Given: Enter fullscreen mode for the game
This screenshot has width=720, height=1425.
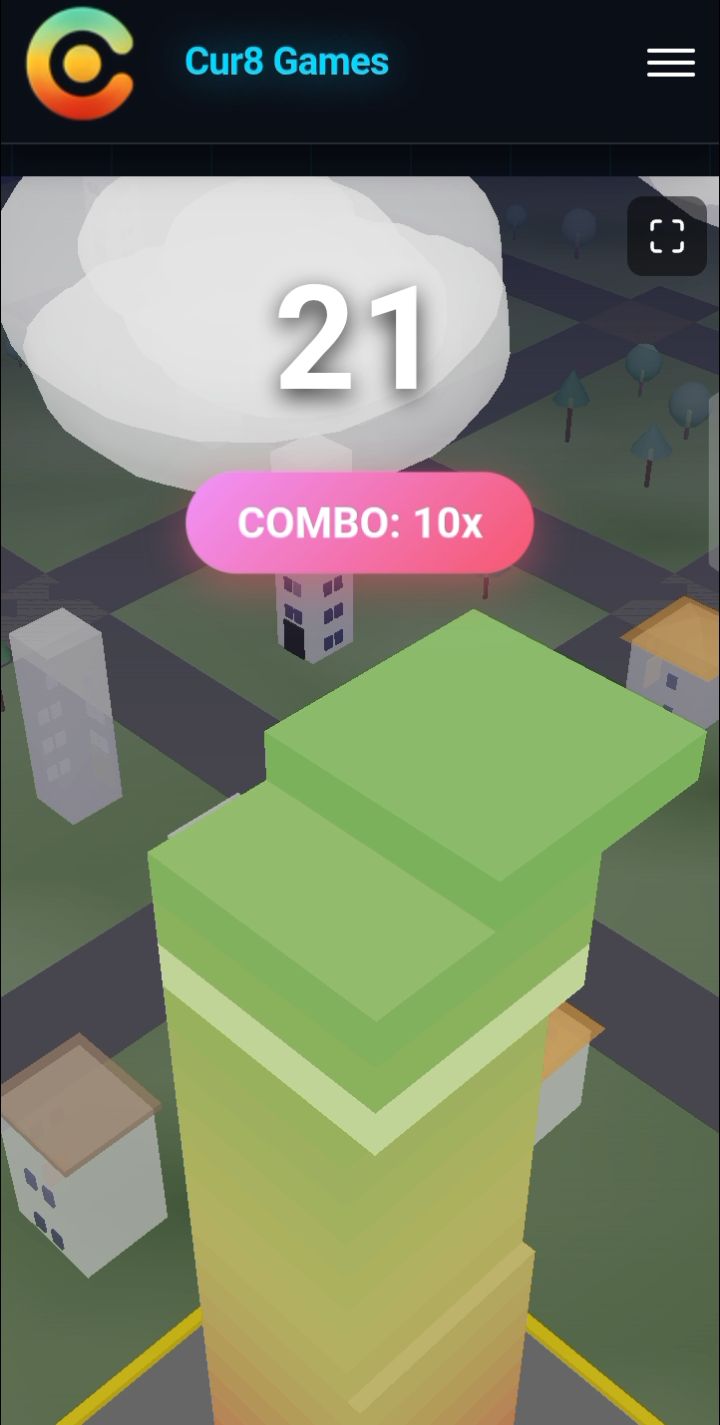Looking at the screenshot, I should point(667,236).
